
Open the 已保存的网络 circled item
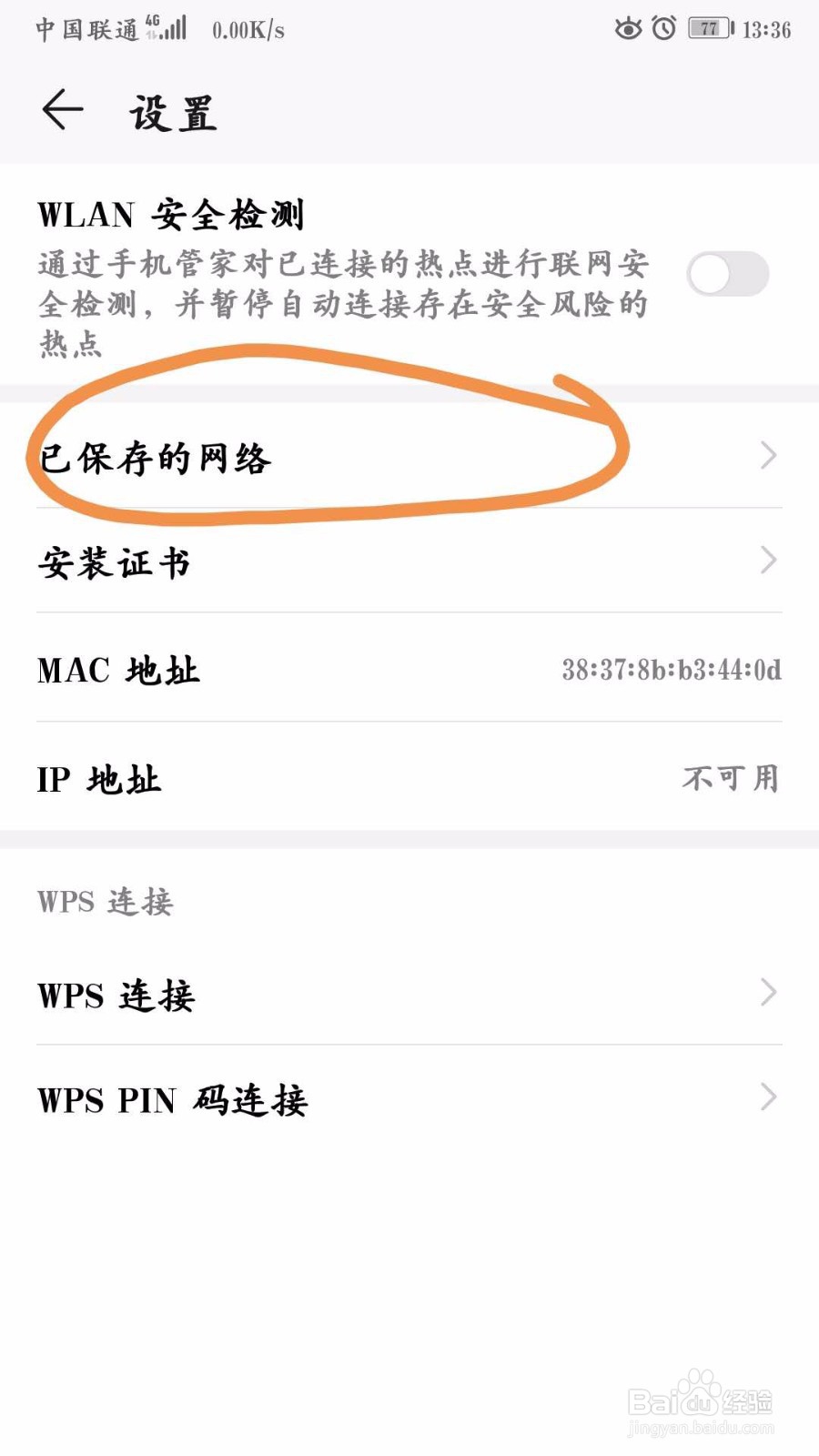click(155, 460)
